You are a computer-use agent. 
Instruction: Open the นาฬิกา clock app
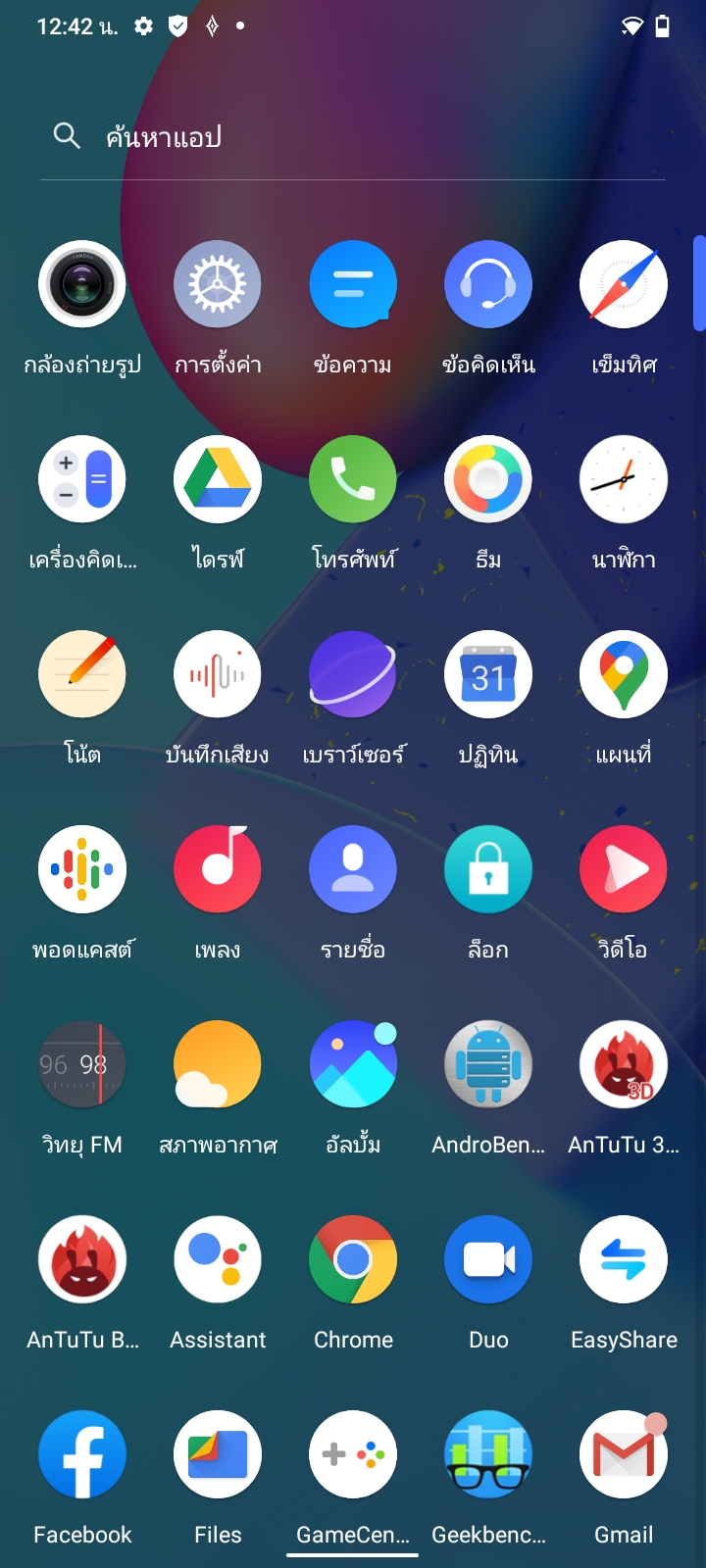coord(624,479)
